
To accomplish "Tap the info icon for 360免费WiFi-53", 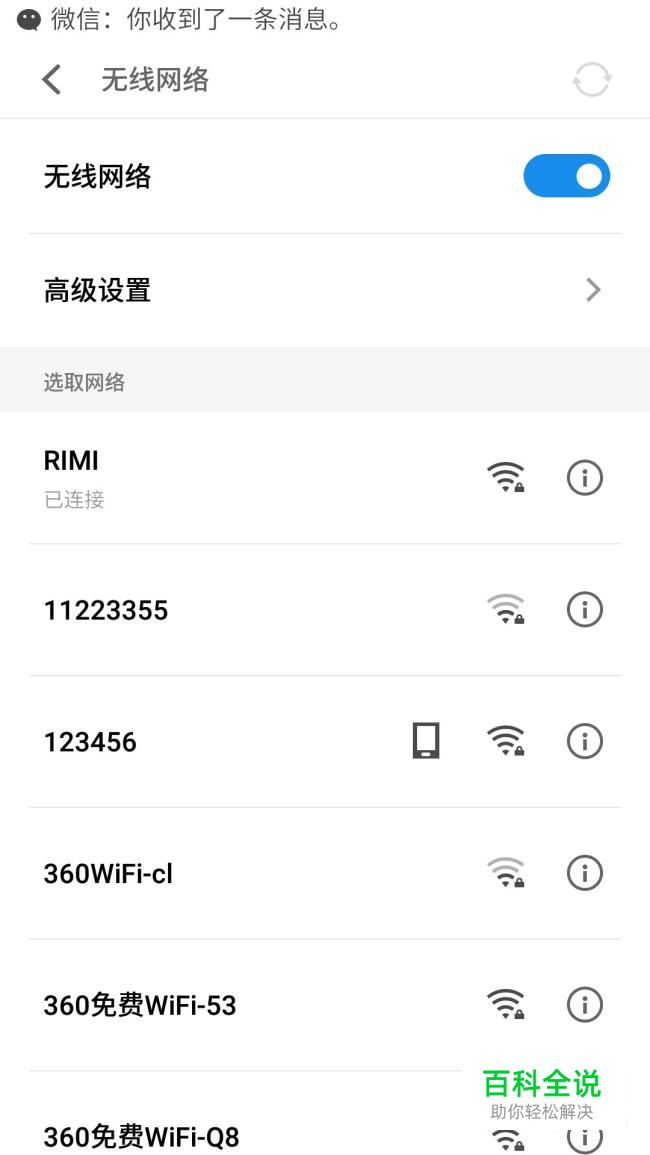I will [x=585, y=1004].
